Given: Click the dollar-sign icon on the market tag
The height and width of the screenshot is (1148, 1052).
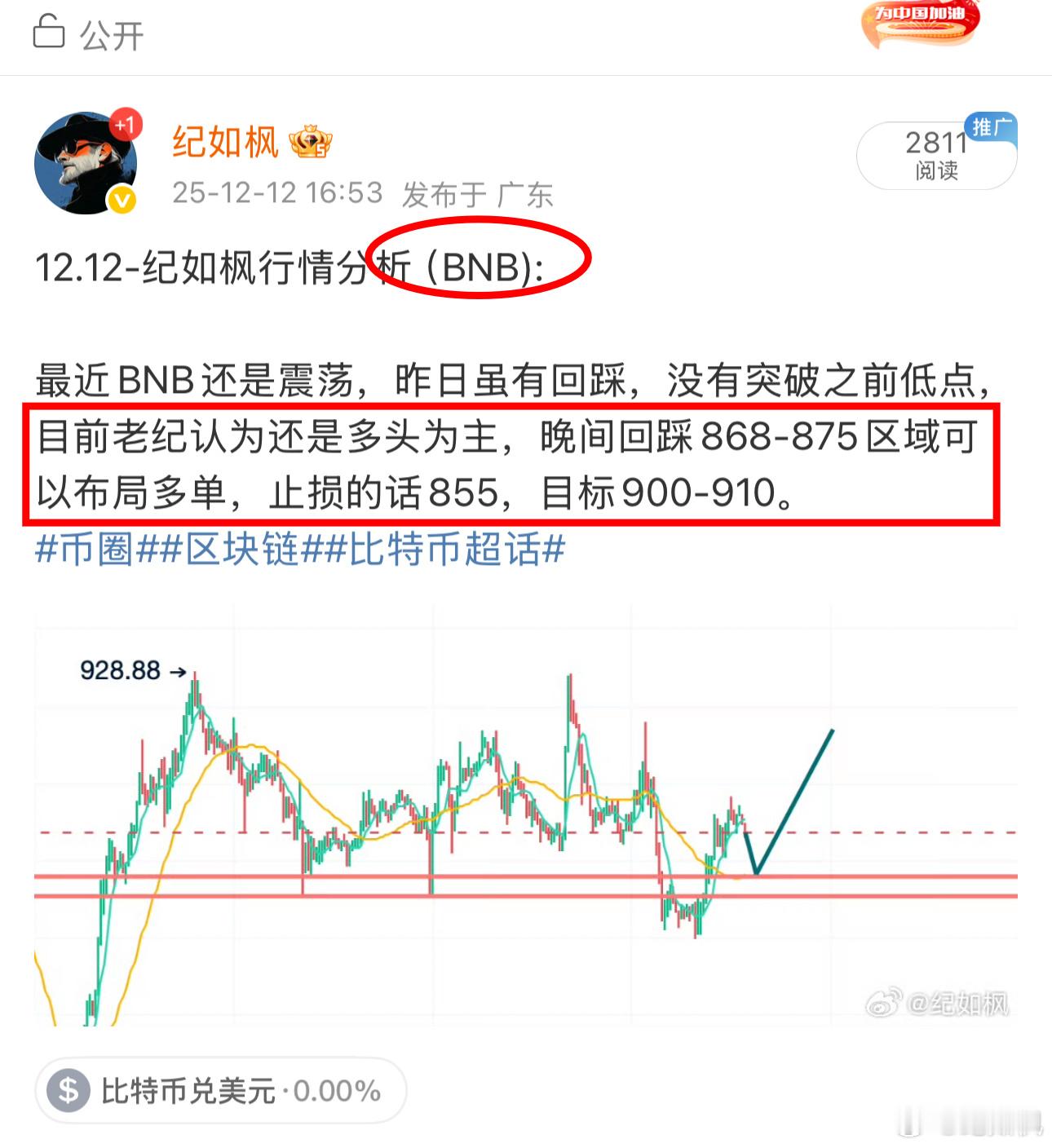Looking at the screenshot, I should pyautogui.click(x=69, y=1088).
